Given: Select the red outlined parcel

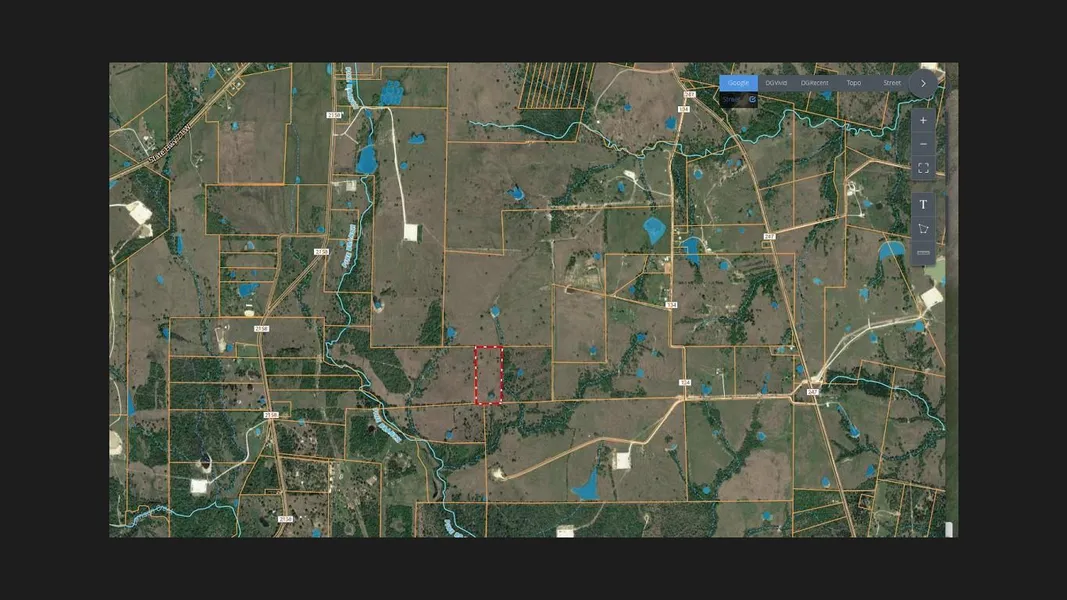Looking at the screenshot, I should (x=488, y=375).
